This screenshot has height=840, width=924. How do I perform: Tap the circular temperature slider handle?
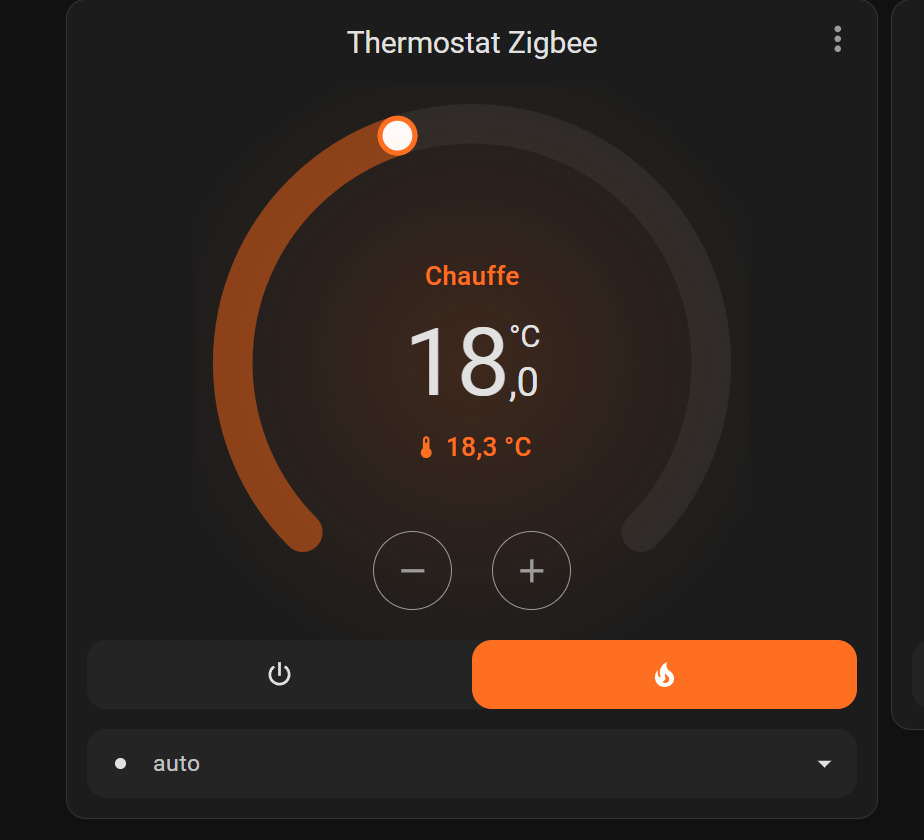coord(397,135)
